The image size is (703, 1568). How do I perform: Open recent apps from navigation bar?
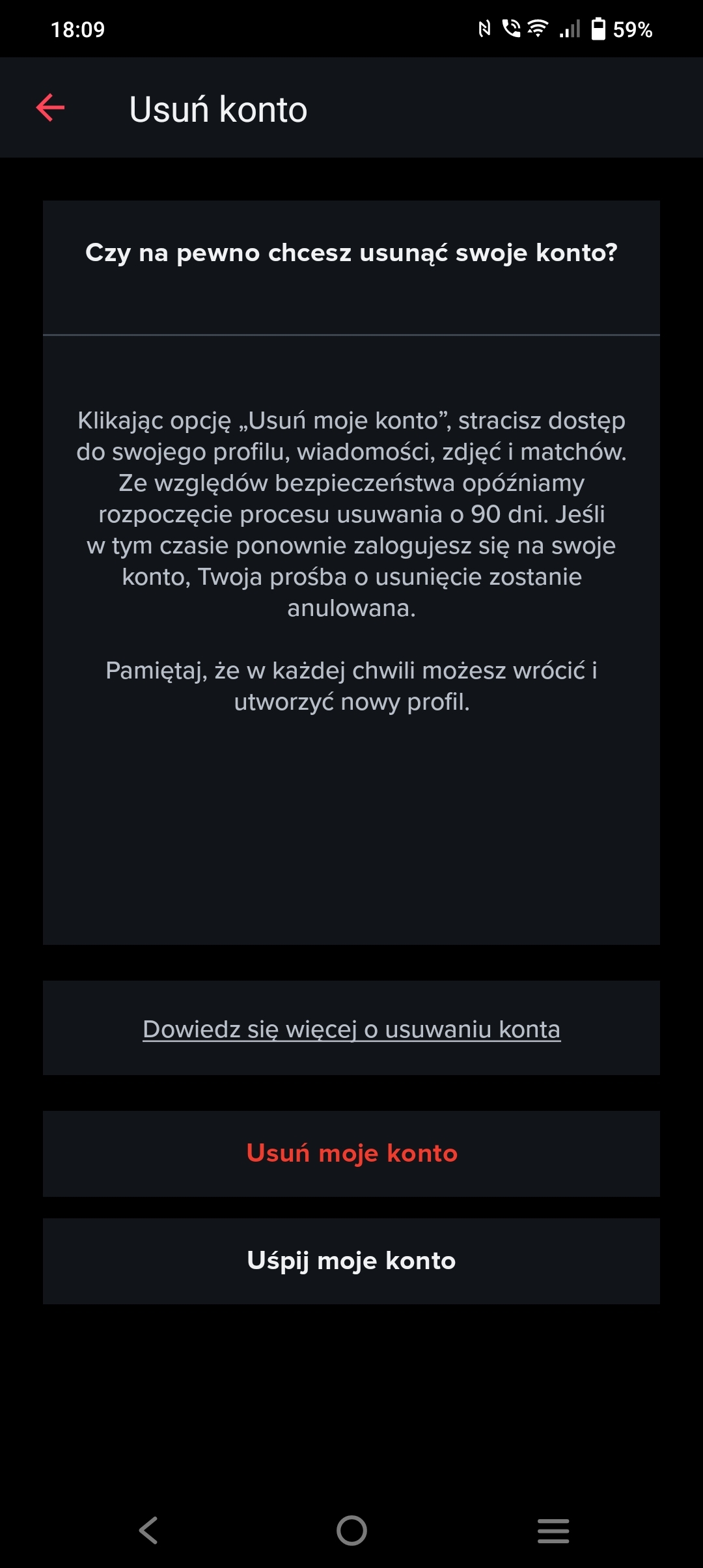click(553, 1530)
